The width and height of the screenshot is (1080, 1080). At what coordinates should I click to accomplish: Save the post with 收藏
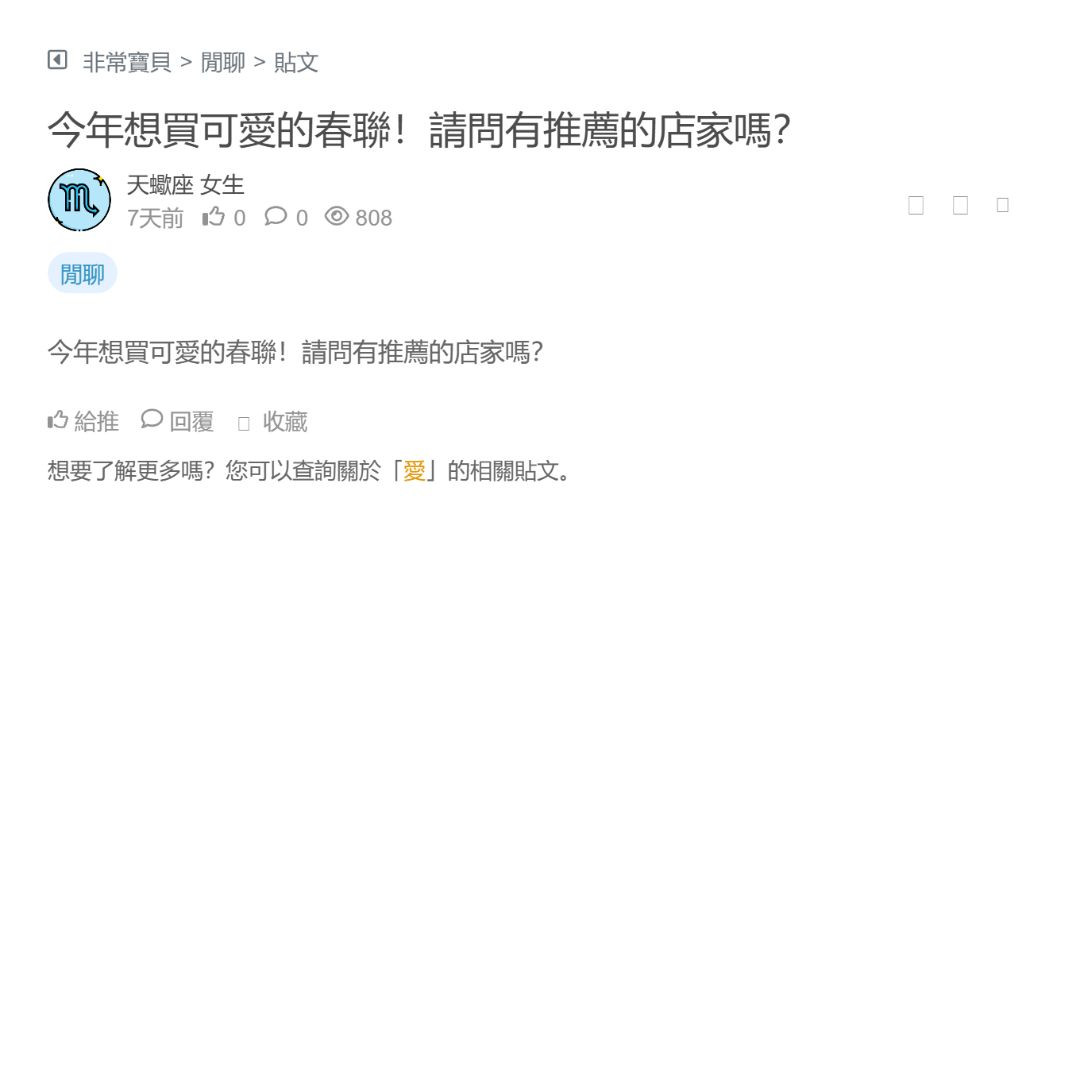[x=273, y=422]
